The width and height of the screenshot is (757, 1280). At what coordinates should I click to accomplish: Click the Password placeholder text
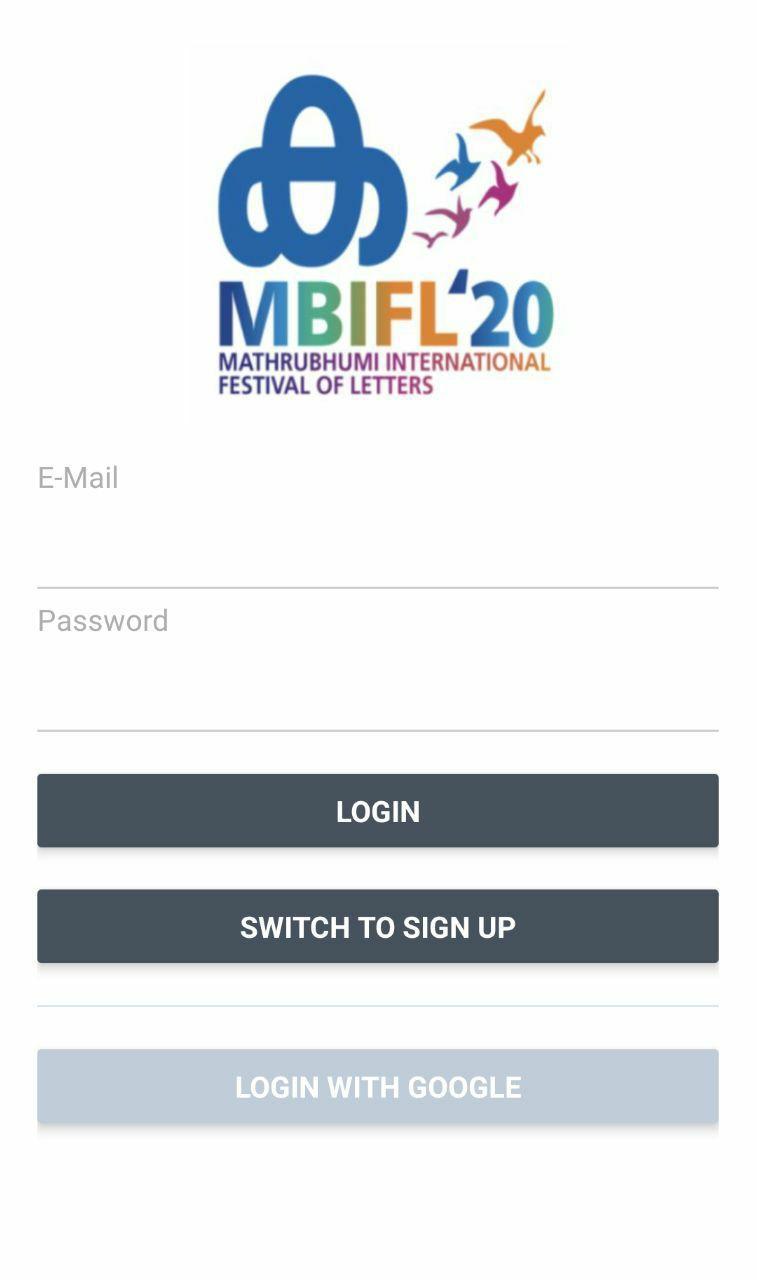point(102,620)
